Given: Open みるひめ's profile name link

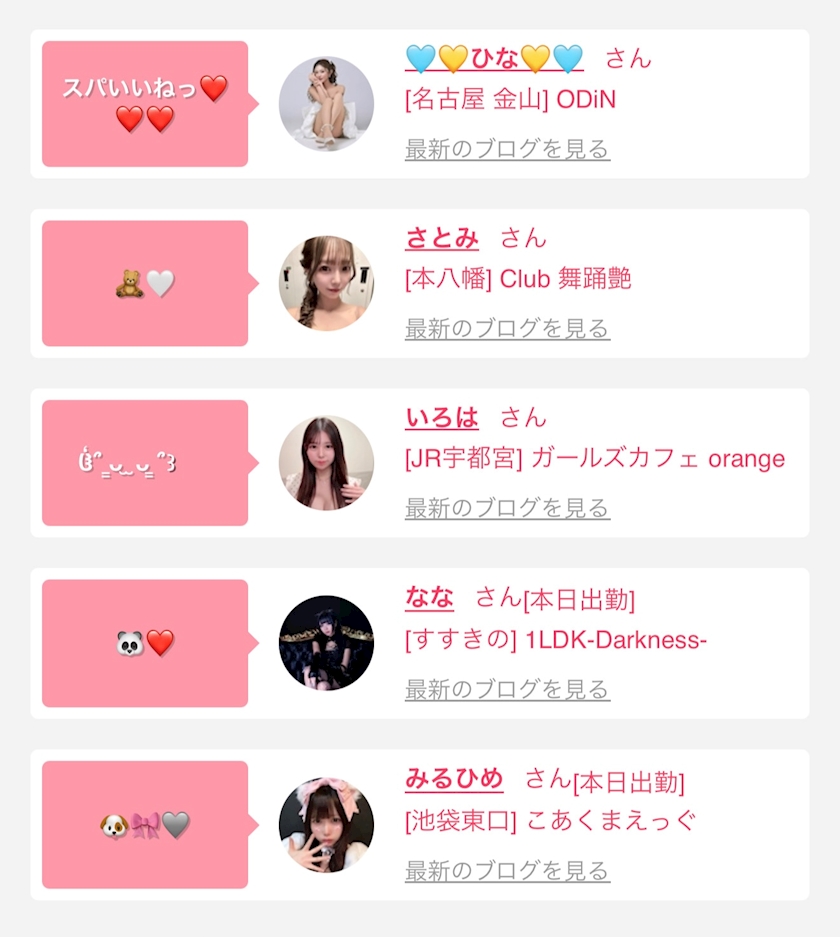Looking at the screenshot, I should click(x=454, y=779).
